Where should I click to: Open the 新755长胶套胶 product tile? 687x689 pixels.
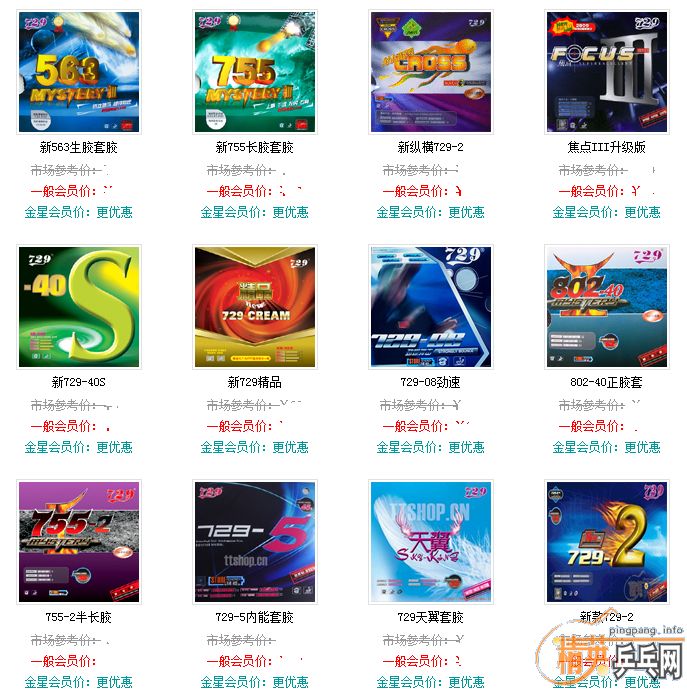click(x=255, y=72)
